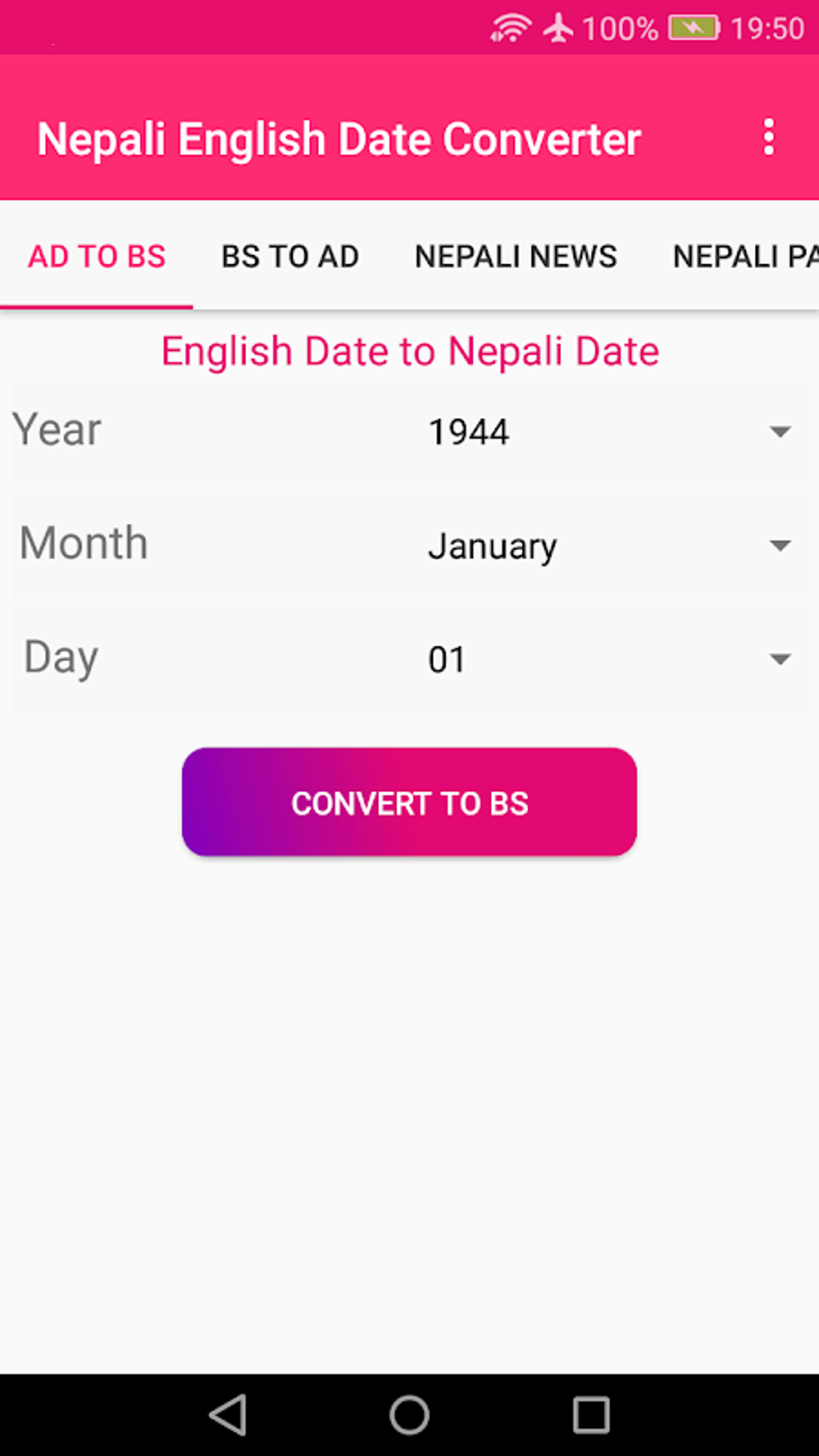Tap the airplane mode status icon

point(560,27)
